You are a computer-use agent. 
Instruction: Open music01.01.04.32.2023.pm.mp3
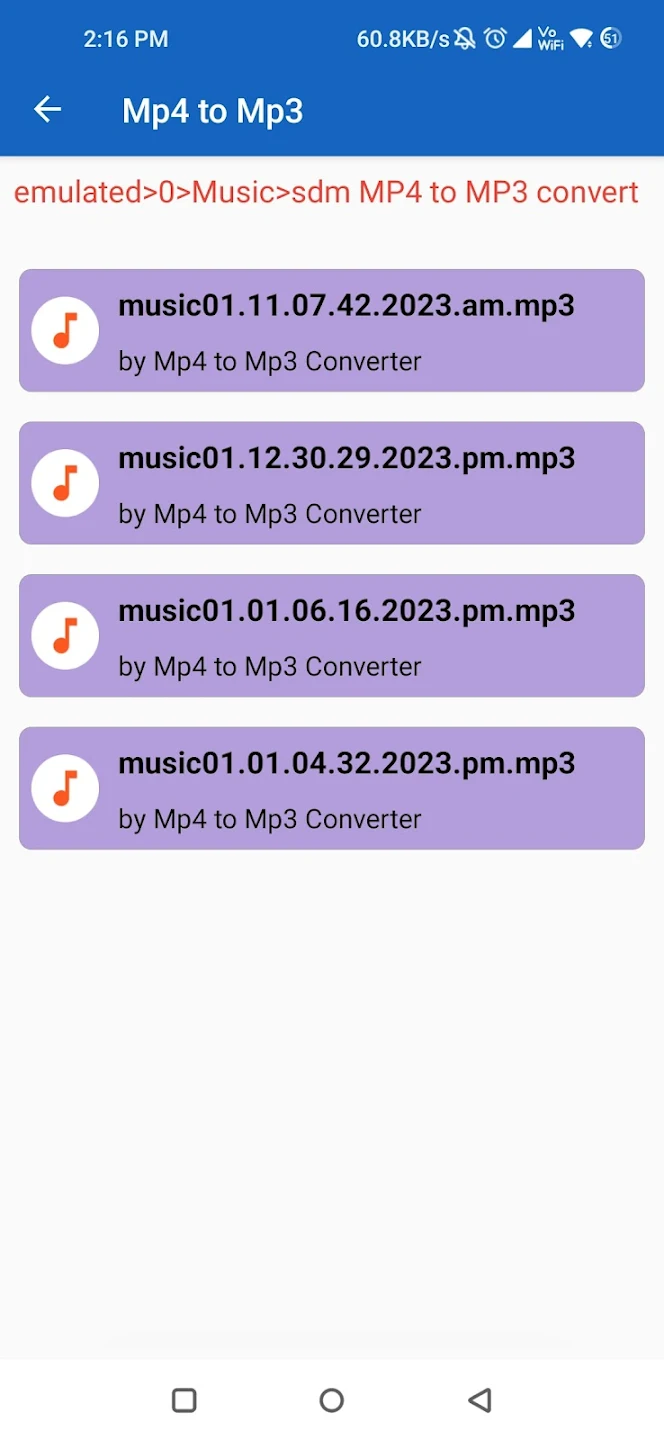(332, 788)
